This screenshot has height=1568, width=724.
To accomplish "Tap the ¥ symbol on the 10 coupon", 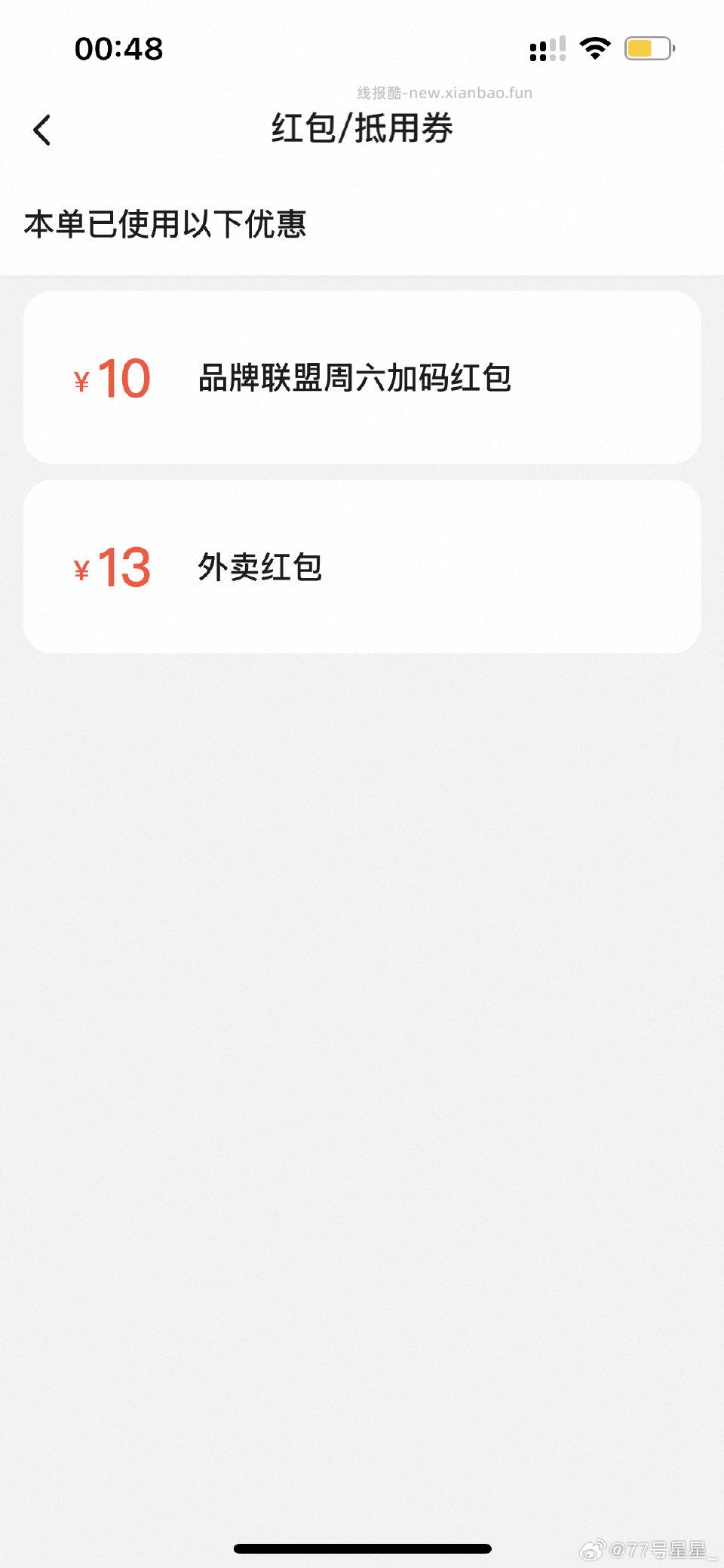I will point(81,381).
